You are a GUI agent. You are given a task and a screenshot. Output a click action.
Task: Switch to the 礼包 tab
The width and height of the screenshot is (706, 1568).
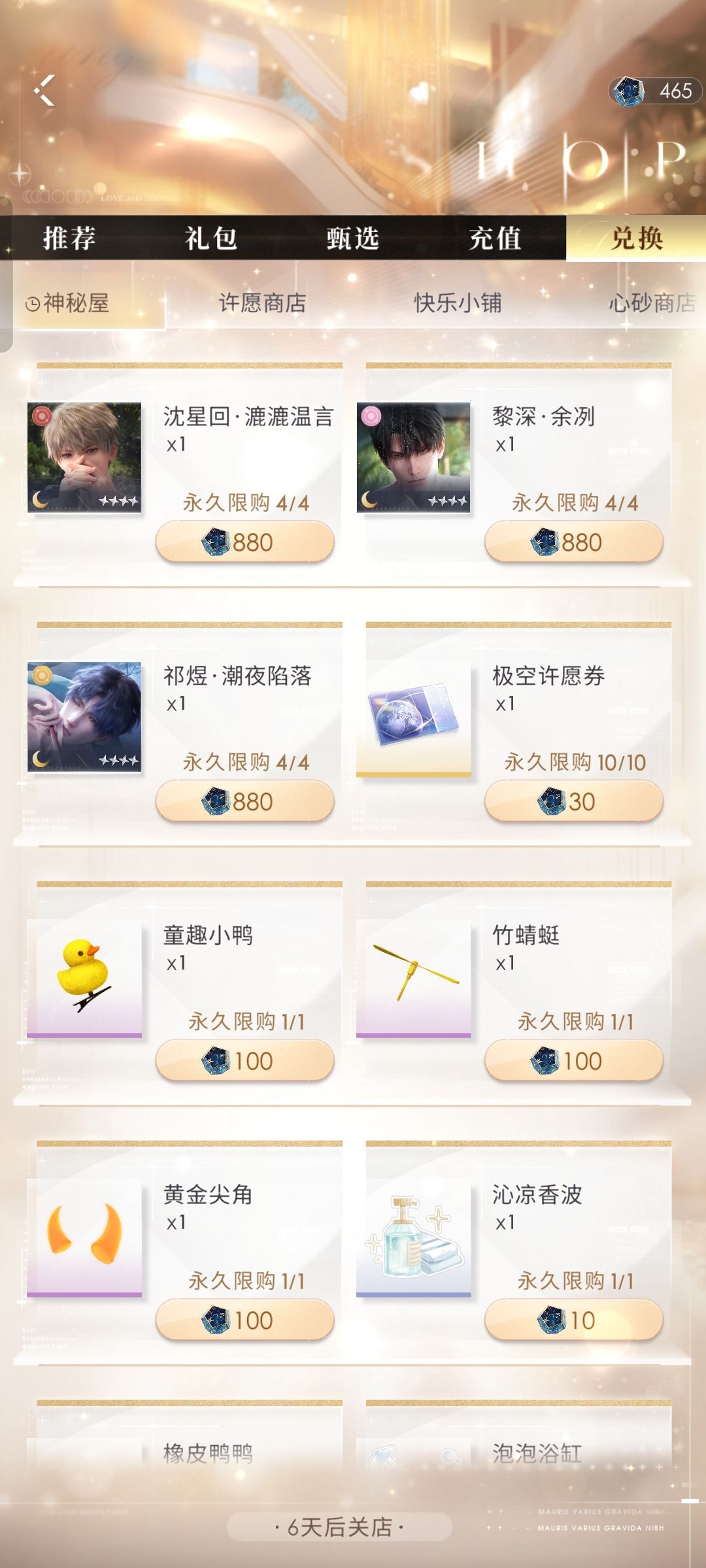point(210,238)
